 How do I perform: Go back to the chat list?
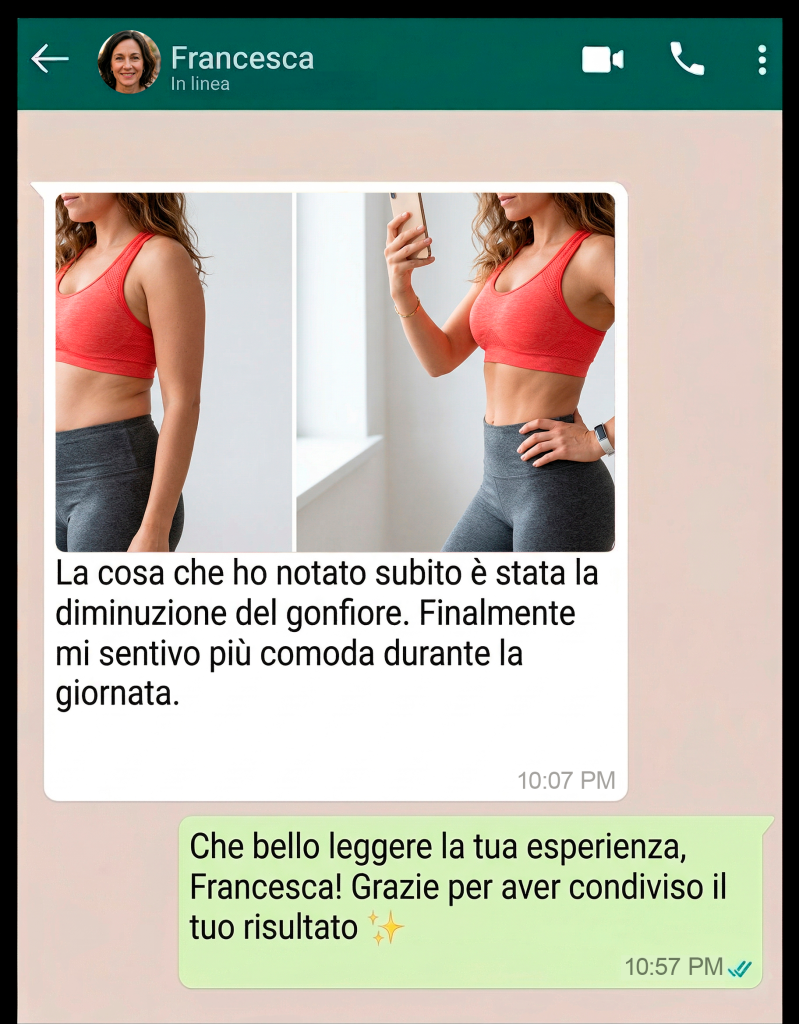point(49,60)
